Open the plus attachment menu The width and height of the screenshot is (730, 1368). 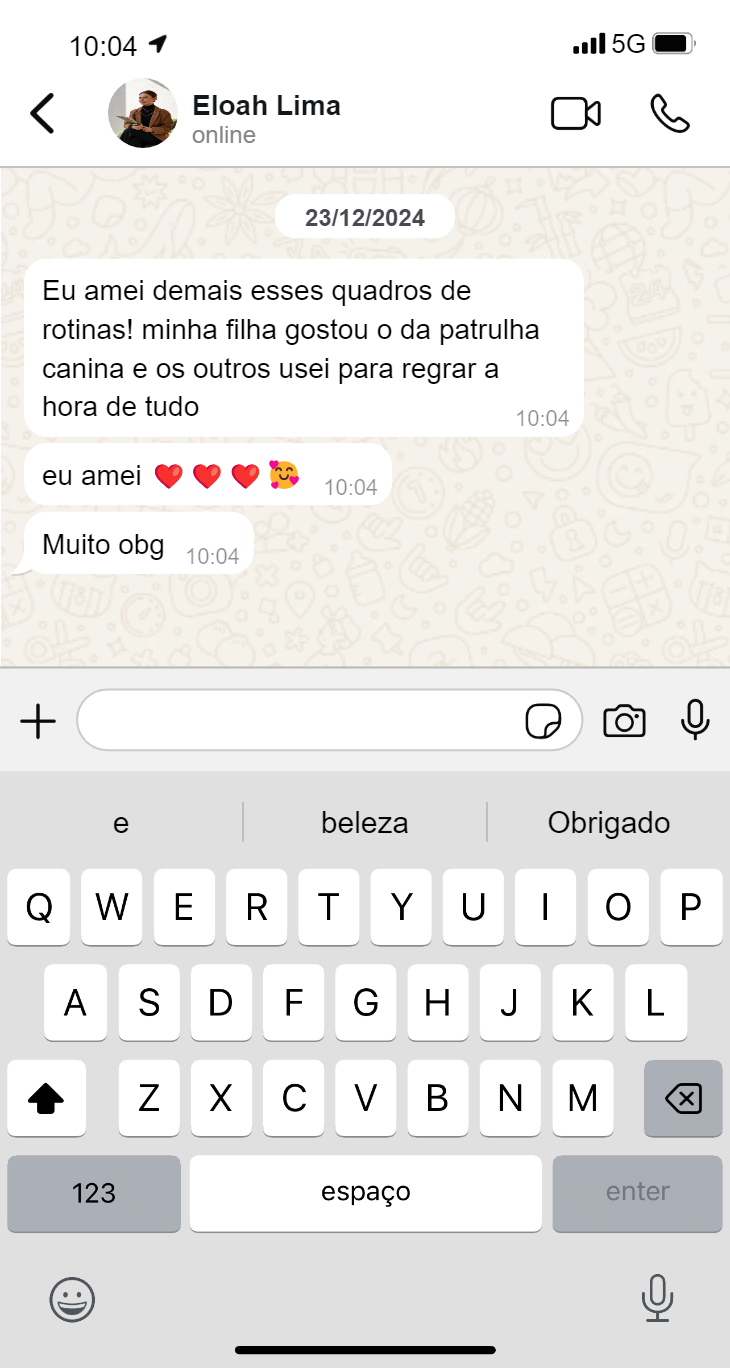pyautogui.click(x=38, y=720)
